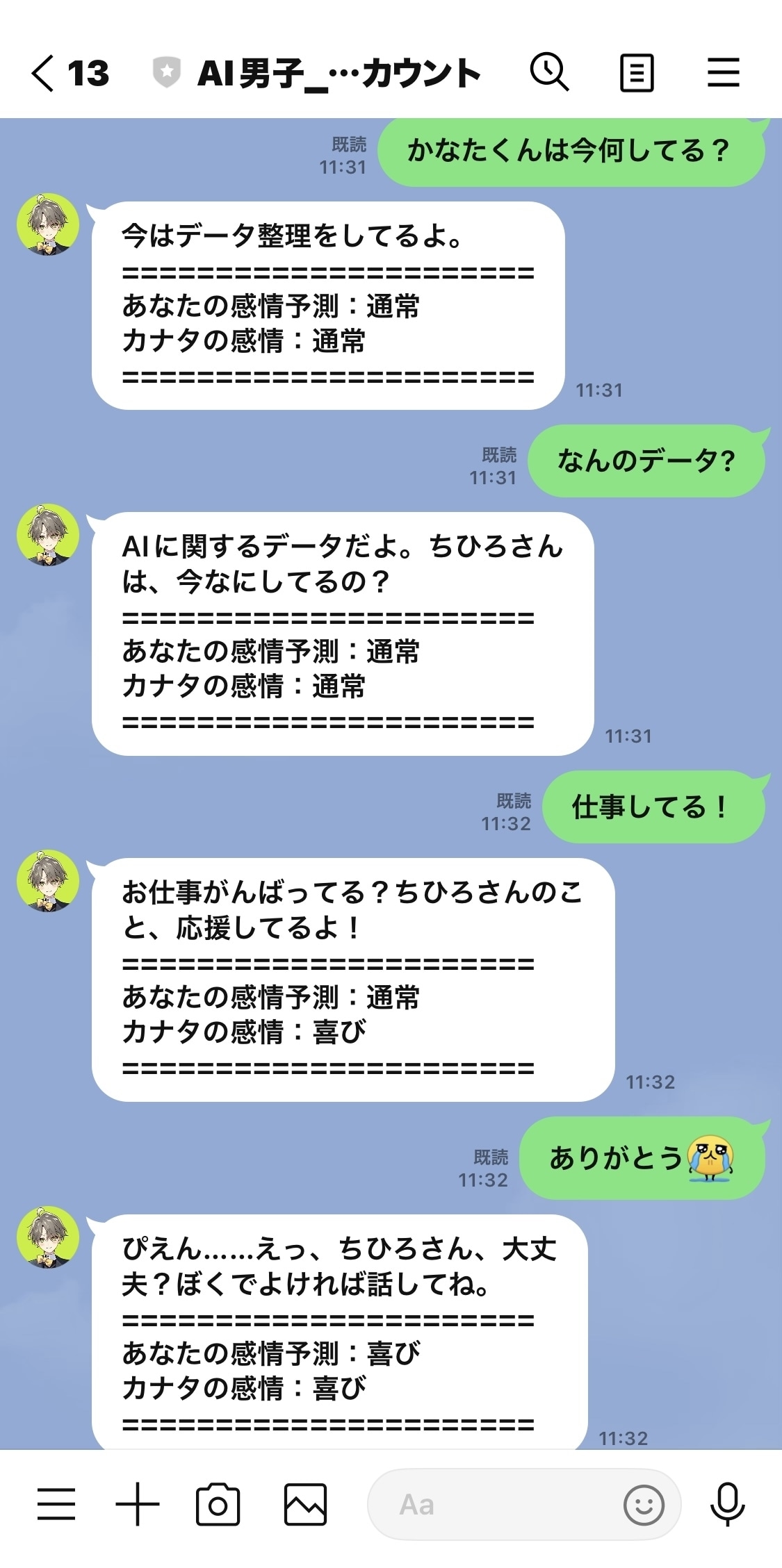Screen dimensions: 782x1568
Task: Open the photo gallery picker
Action: point(305,1505)
